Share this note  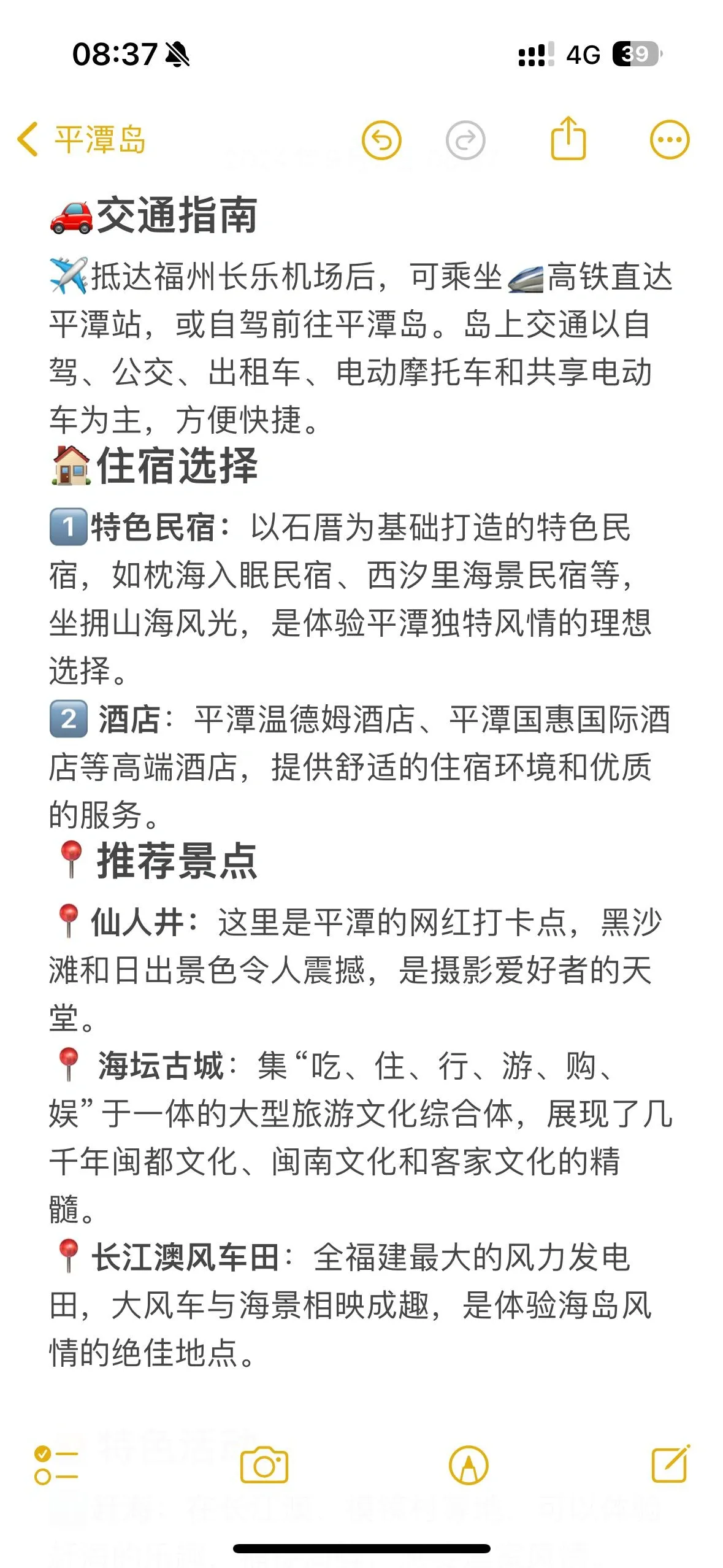[568, 139]
